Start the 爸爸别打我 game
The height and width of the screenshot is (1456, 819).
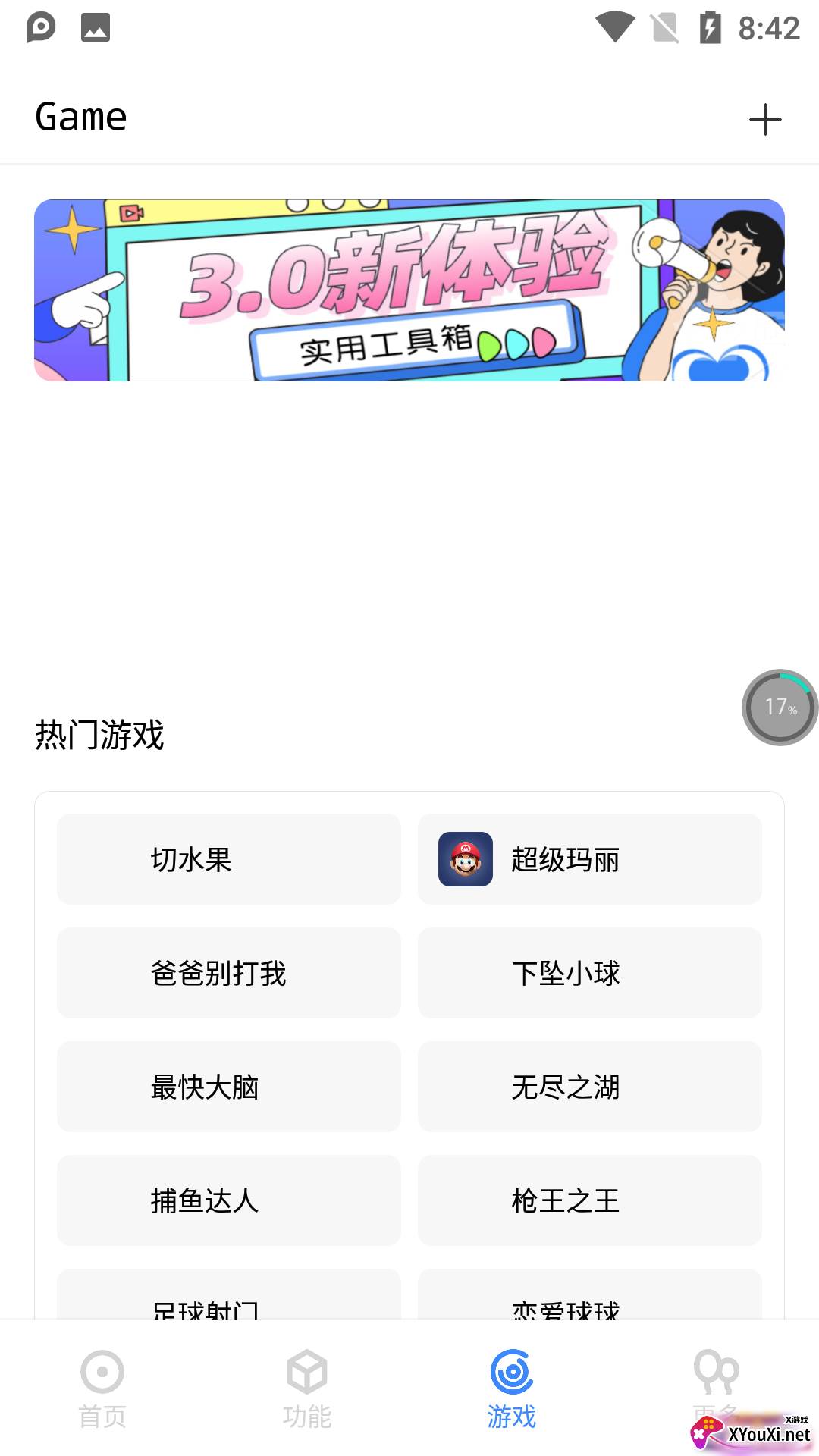[227, 973]
